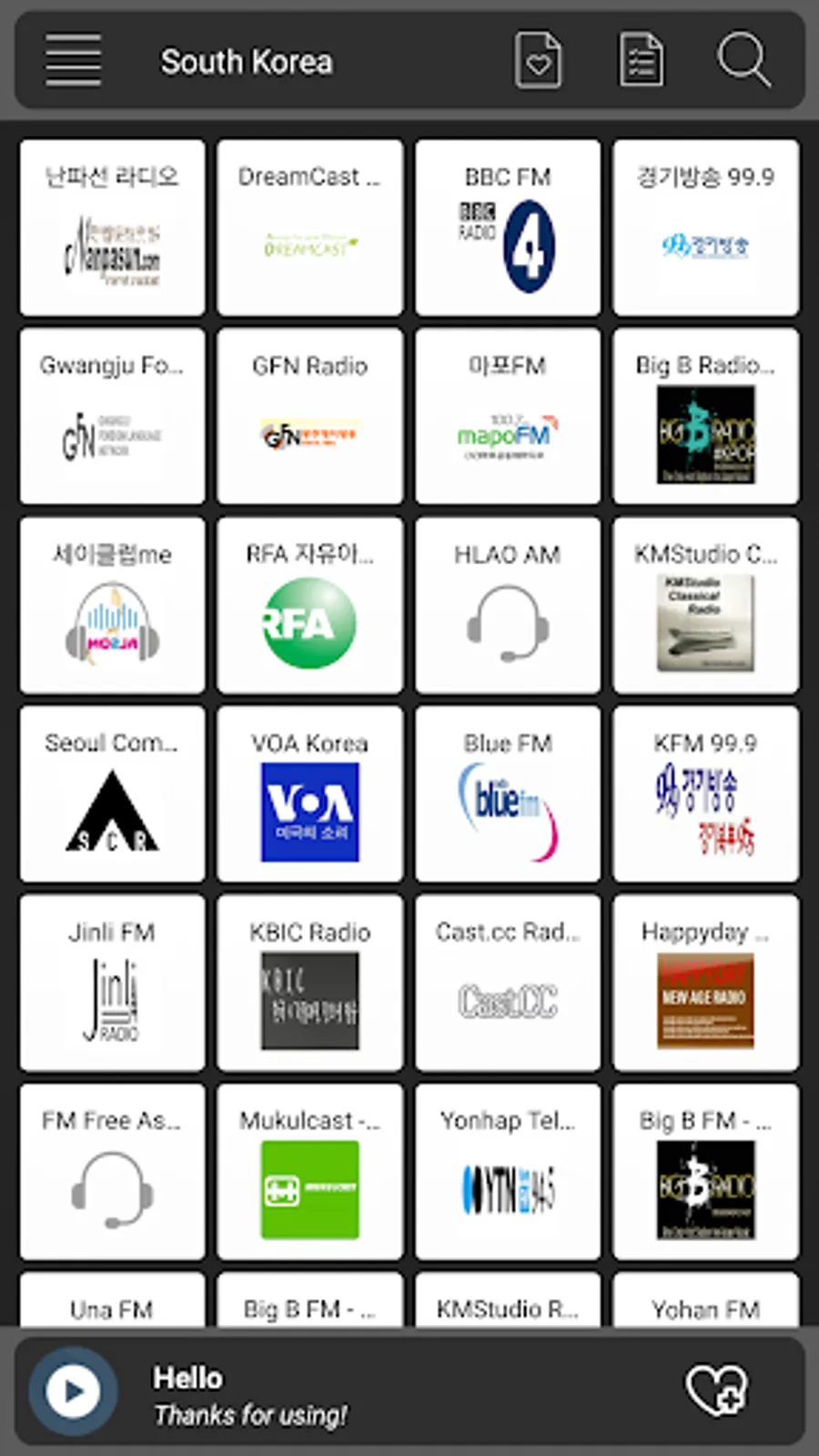This screenshot has height=1456, width=819.
Task: Open the Mukulcast station tile
Action: click(x=310, y=1171)
